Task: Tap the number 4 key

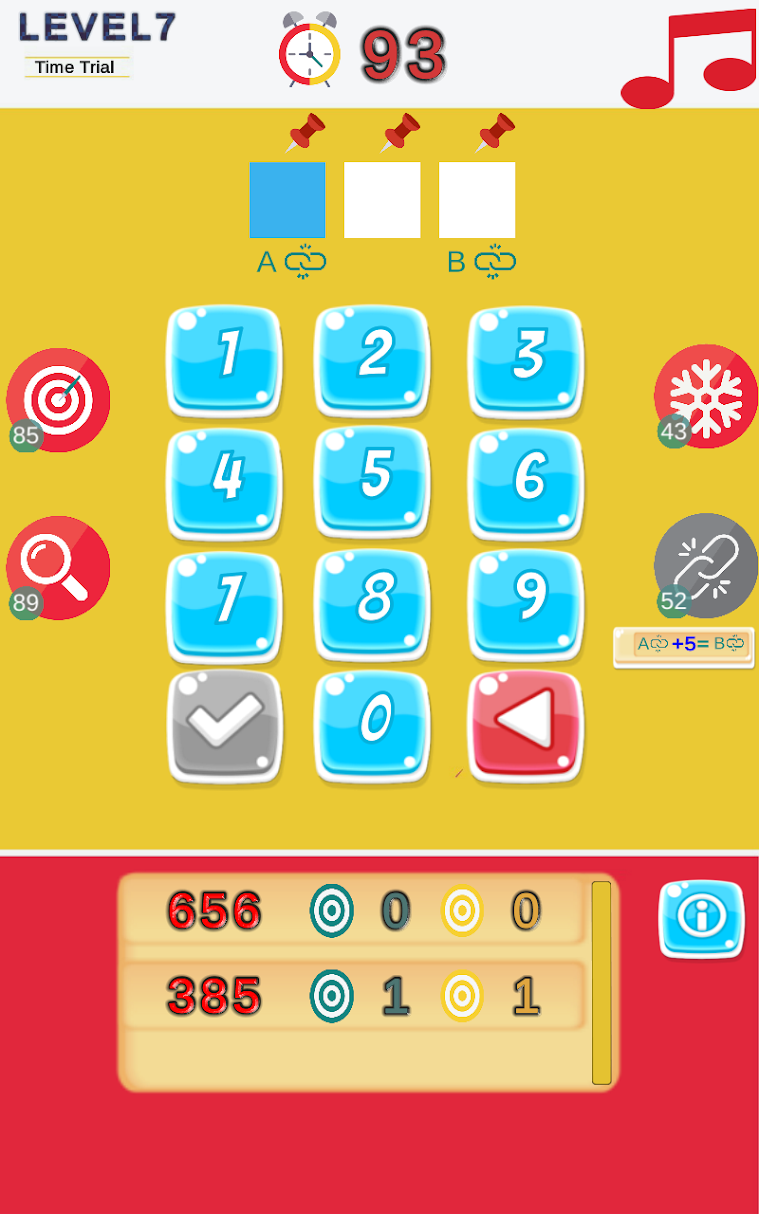Action: [224, 482]
